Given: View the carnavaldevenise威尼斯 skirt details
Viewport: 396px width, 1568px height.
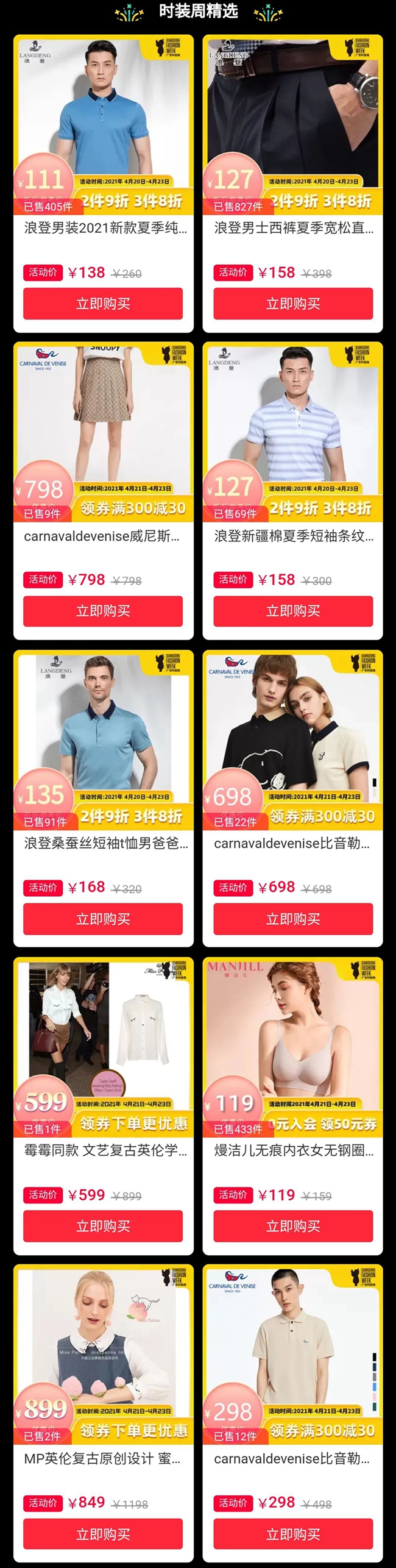Looking at the screenshot, I should [x=104, y=421].
